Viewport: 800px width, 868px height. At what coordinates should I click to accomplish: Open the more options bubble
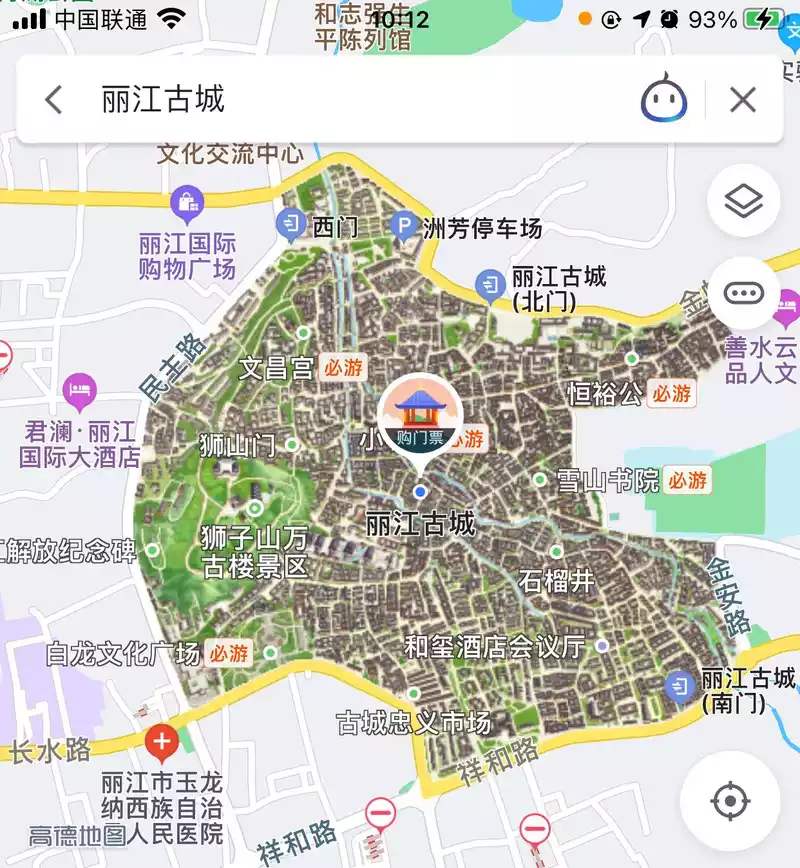[x=743, y=293]
